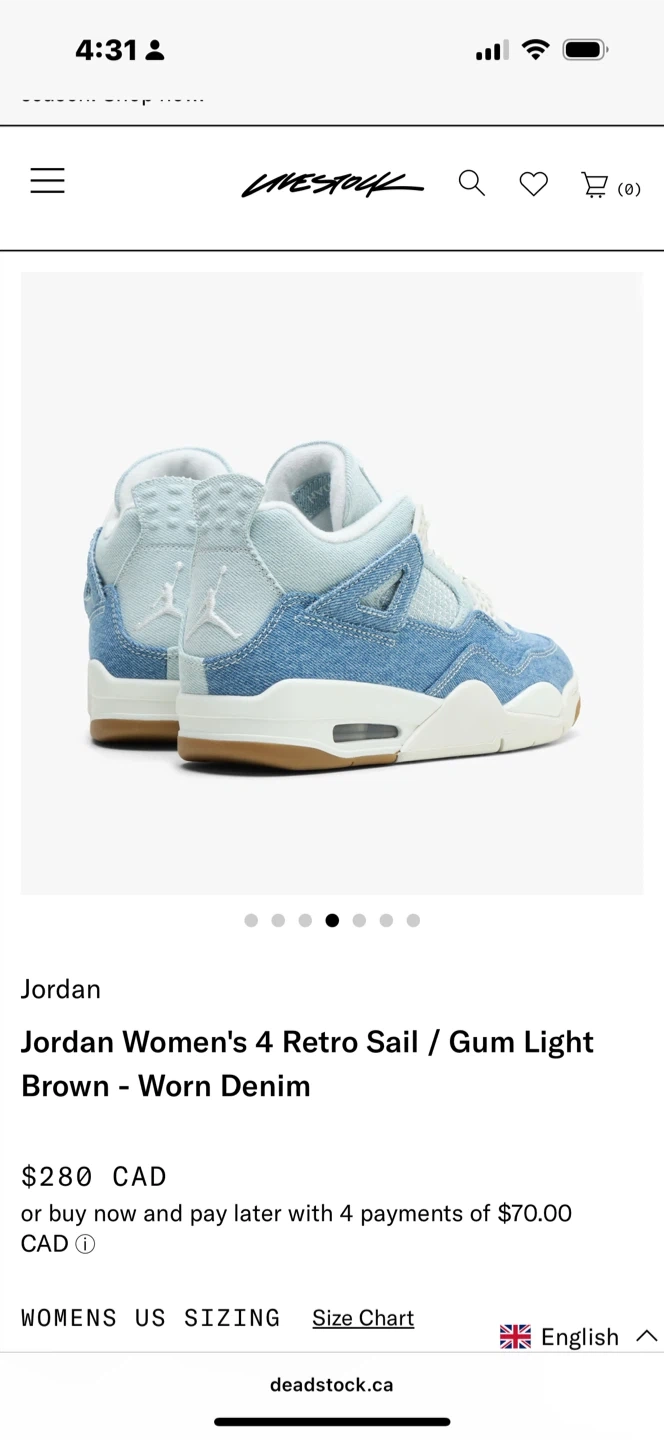Viewport: 664px width, 1440px height.
Task: Tap the deadstock.ca address bar
Action: pos(332,1385)
